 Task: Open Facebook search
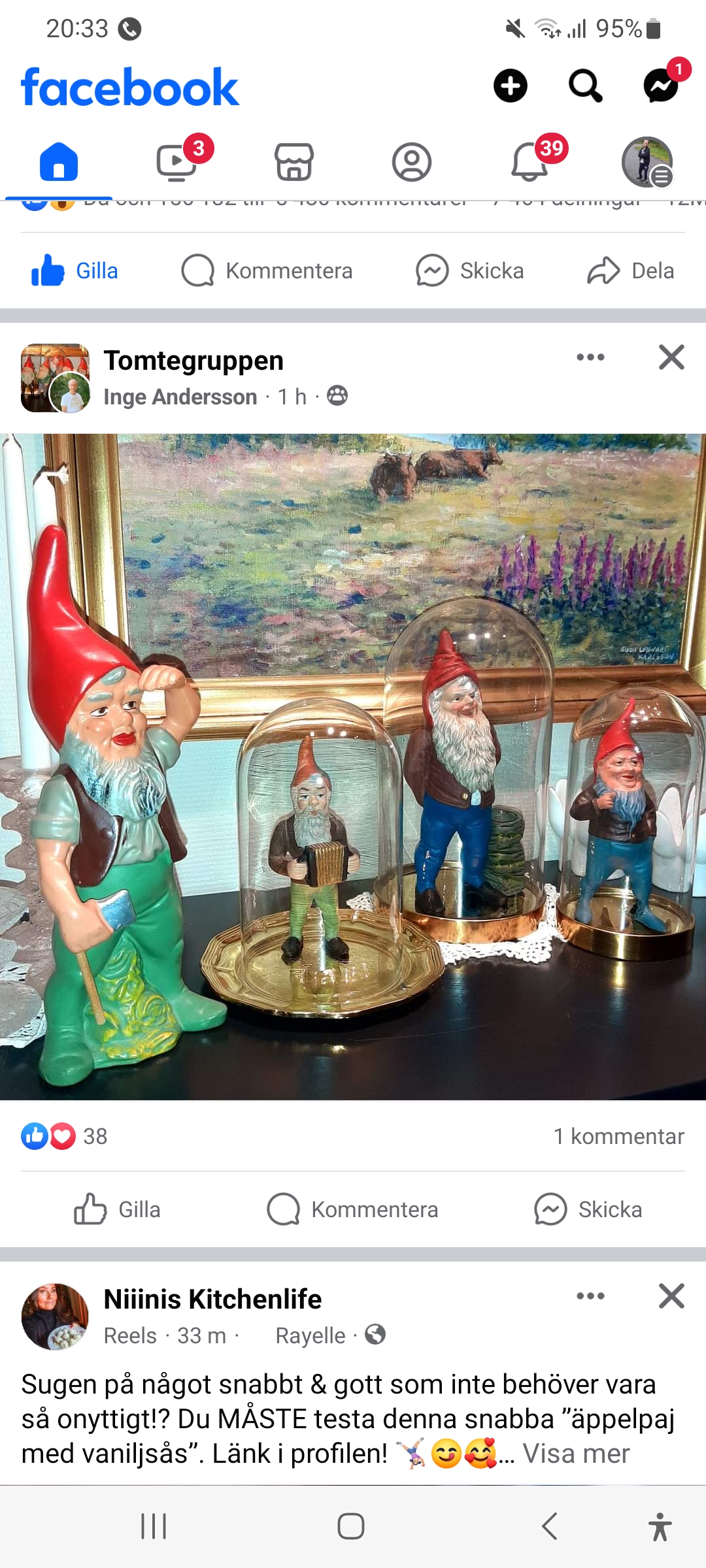pyautogui.click(x=585, y=86)
